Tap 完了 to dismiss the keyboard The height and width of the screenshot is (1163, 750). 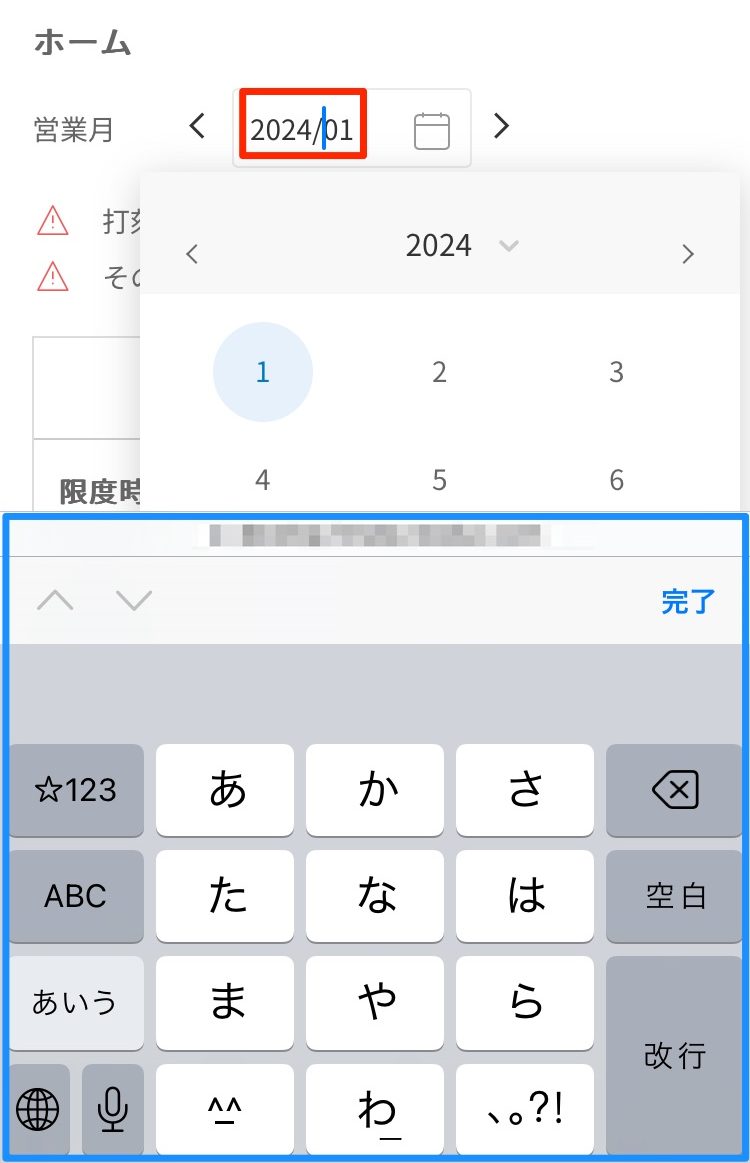tap(688, 601)
